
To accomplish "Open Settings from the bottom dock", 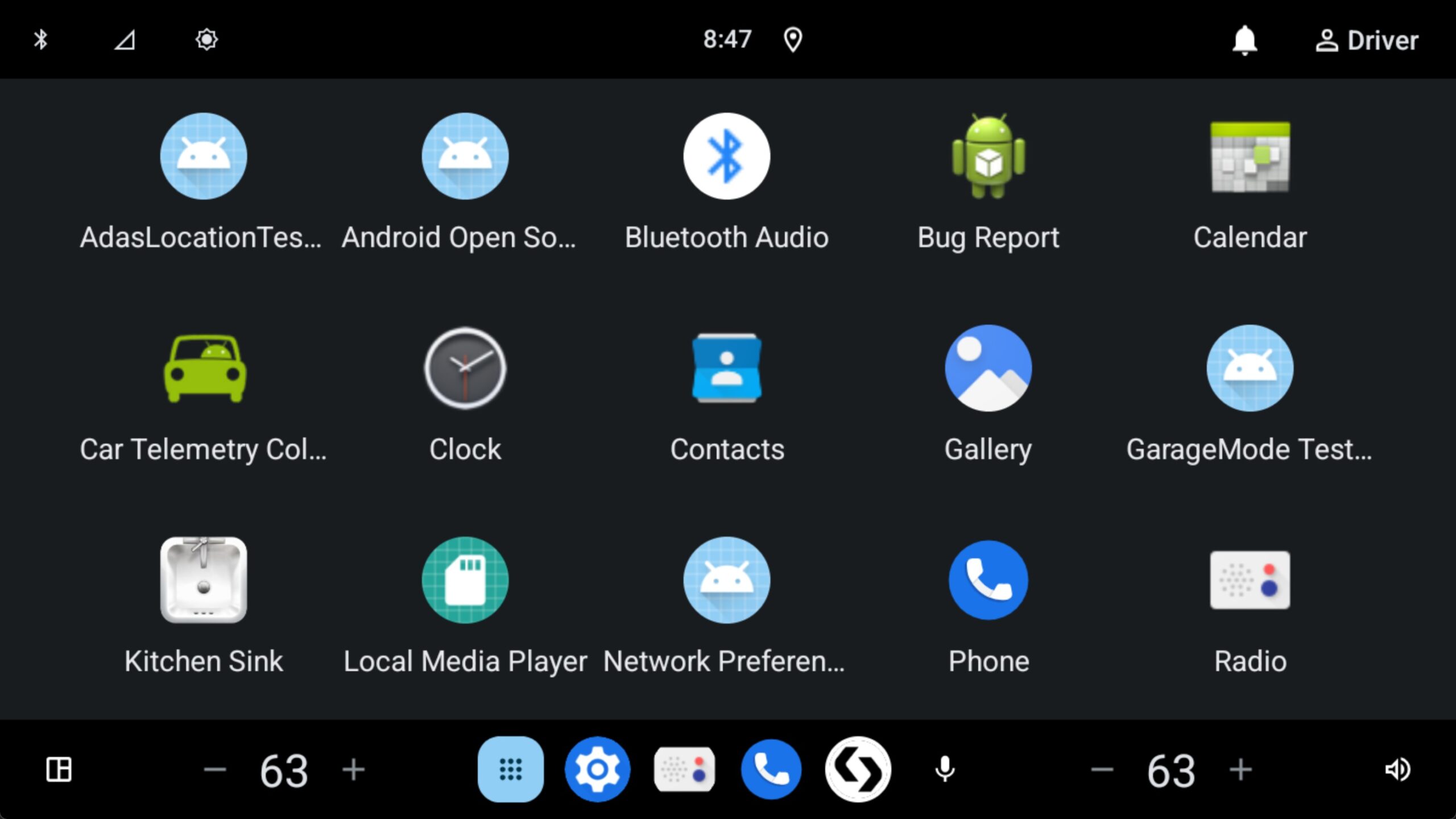I will tap(597, 770).
